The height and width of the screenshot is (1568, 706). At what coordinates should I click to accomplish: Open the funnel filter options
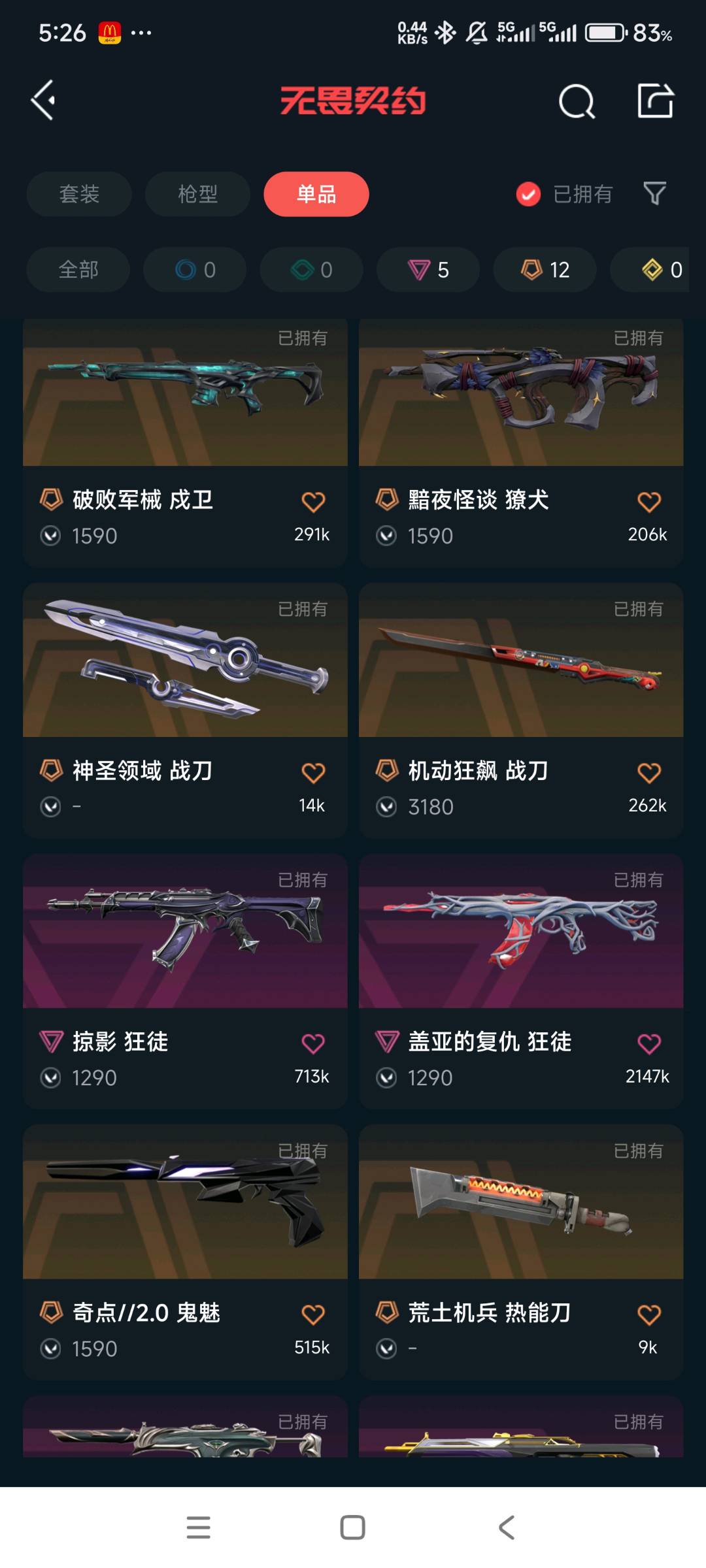pyautogui.click(x=654, y=193)
